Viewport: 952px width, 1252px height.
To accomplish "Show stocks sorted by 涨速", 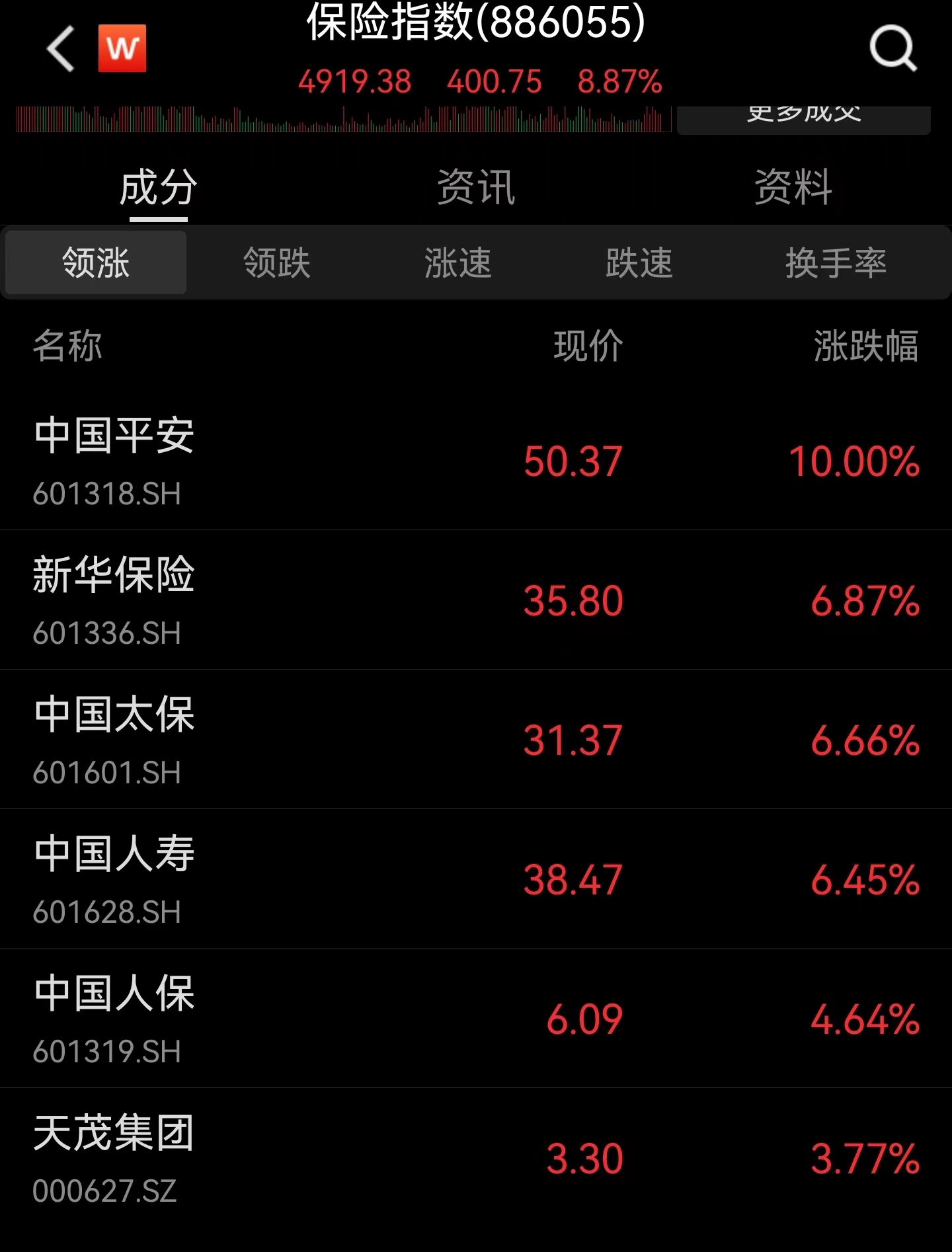I will click(458, 262).
